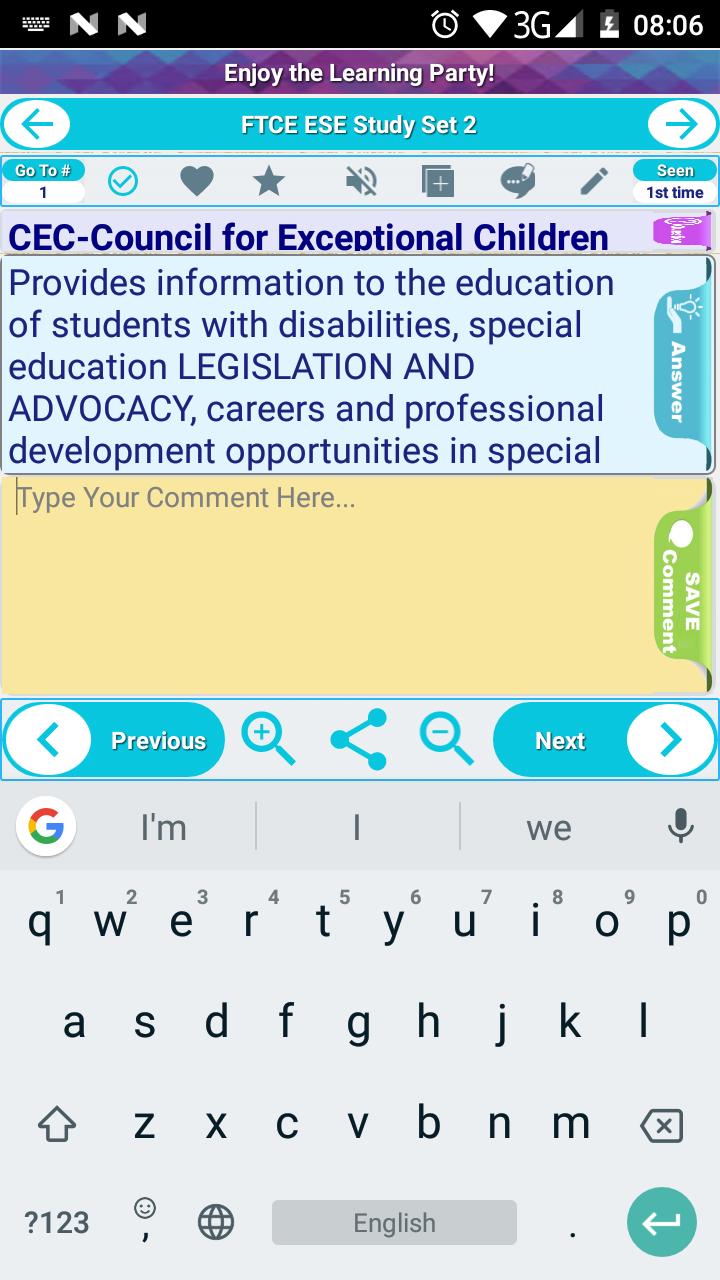
Task: Go back with the top left arrow
Action: click(37, 125)
